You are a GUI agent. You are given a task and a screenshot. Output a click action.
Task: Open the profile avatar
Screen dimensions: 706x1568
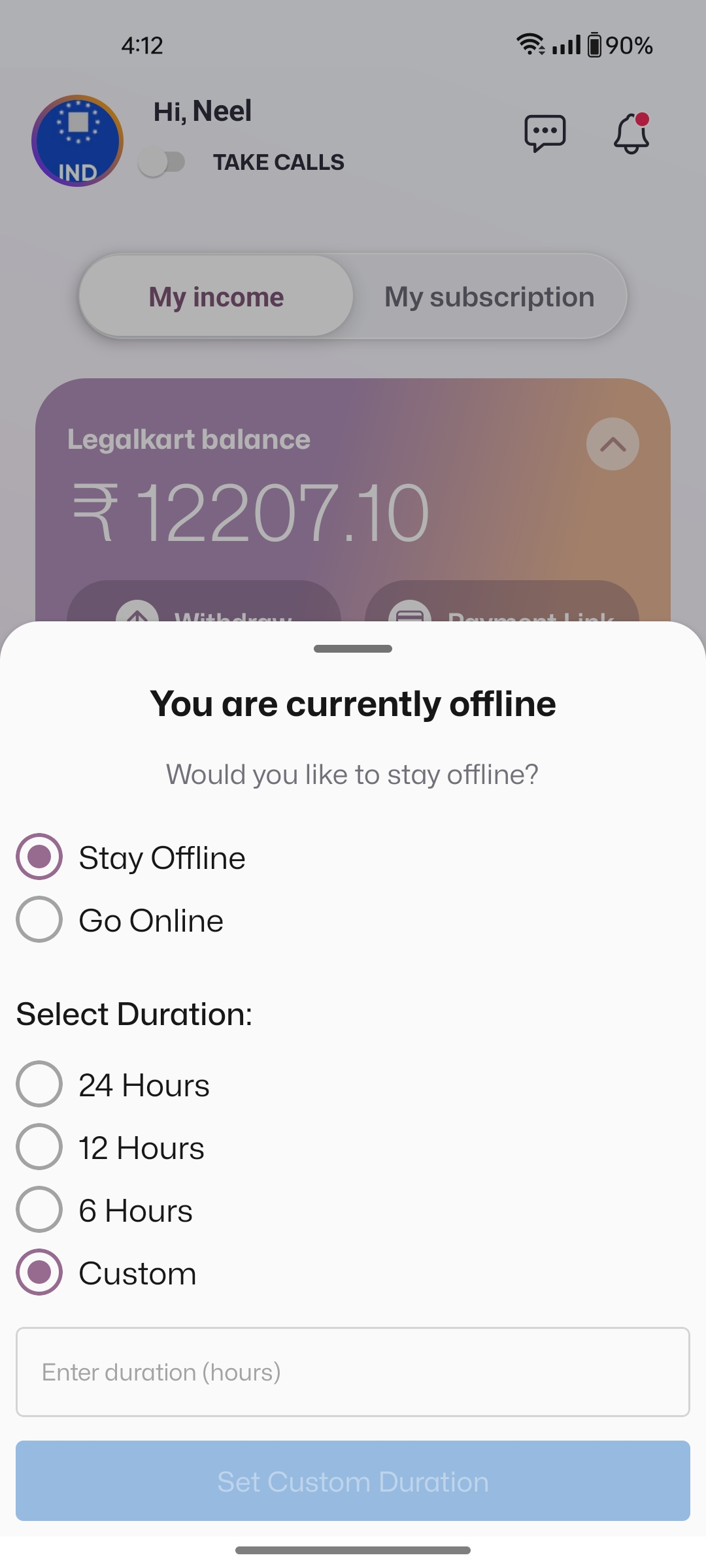click(x=78, y=141)
